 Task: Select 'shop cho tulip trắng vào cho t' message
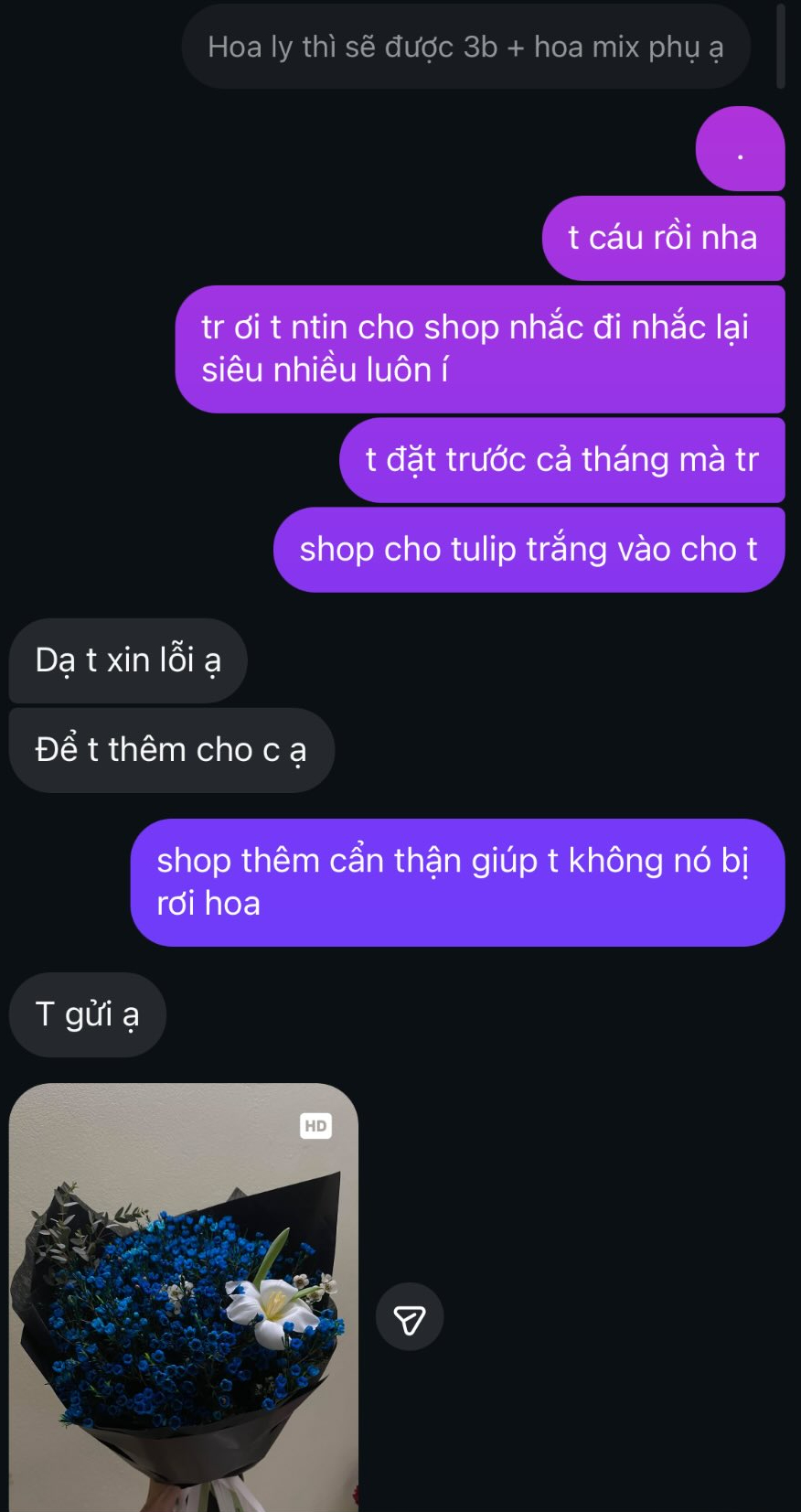[x=529, y=548]
